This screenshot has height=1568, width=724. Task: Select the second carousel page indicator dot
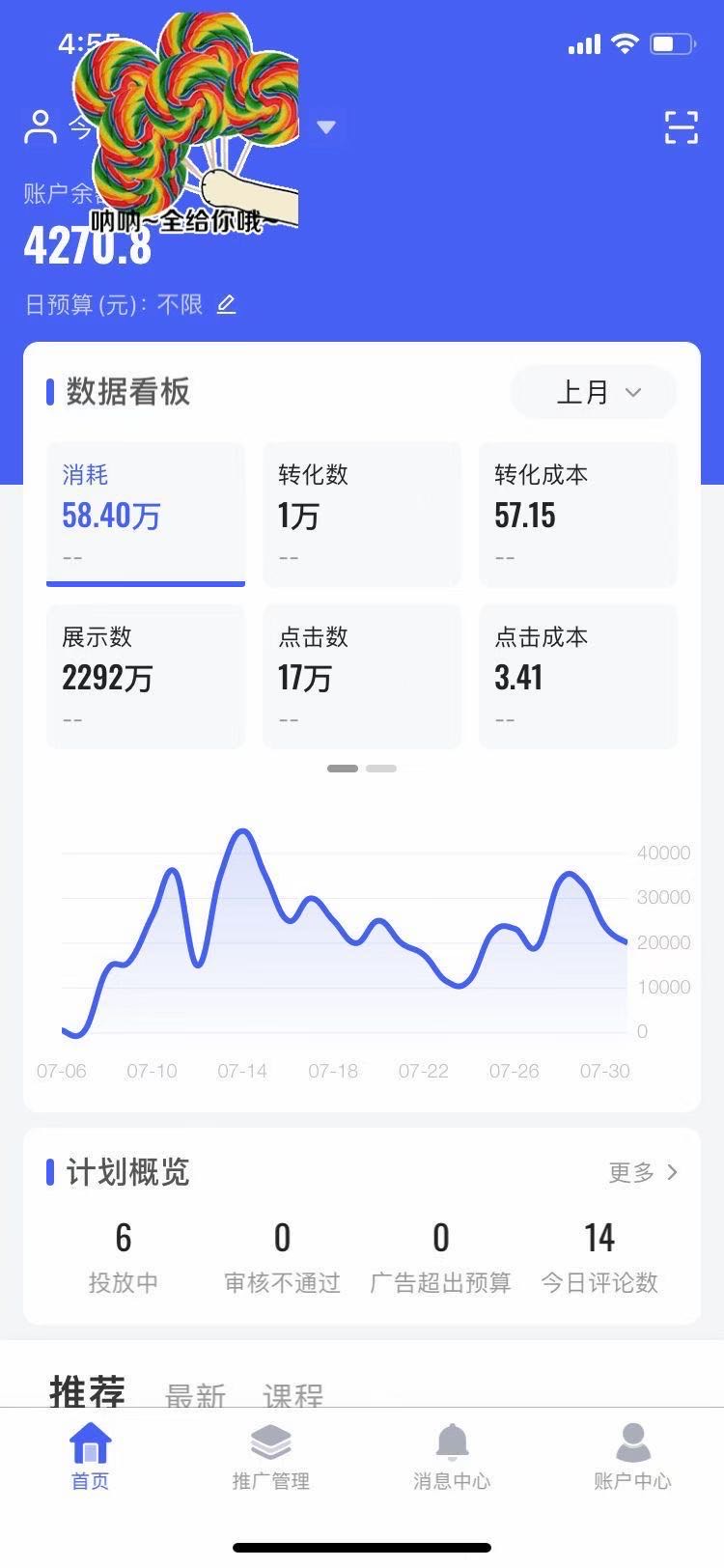click(x=381, y=769)
